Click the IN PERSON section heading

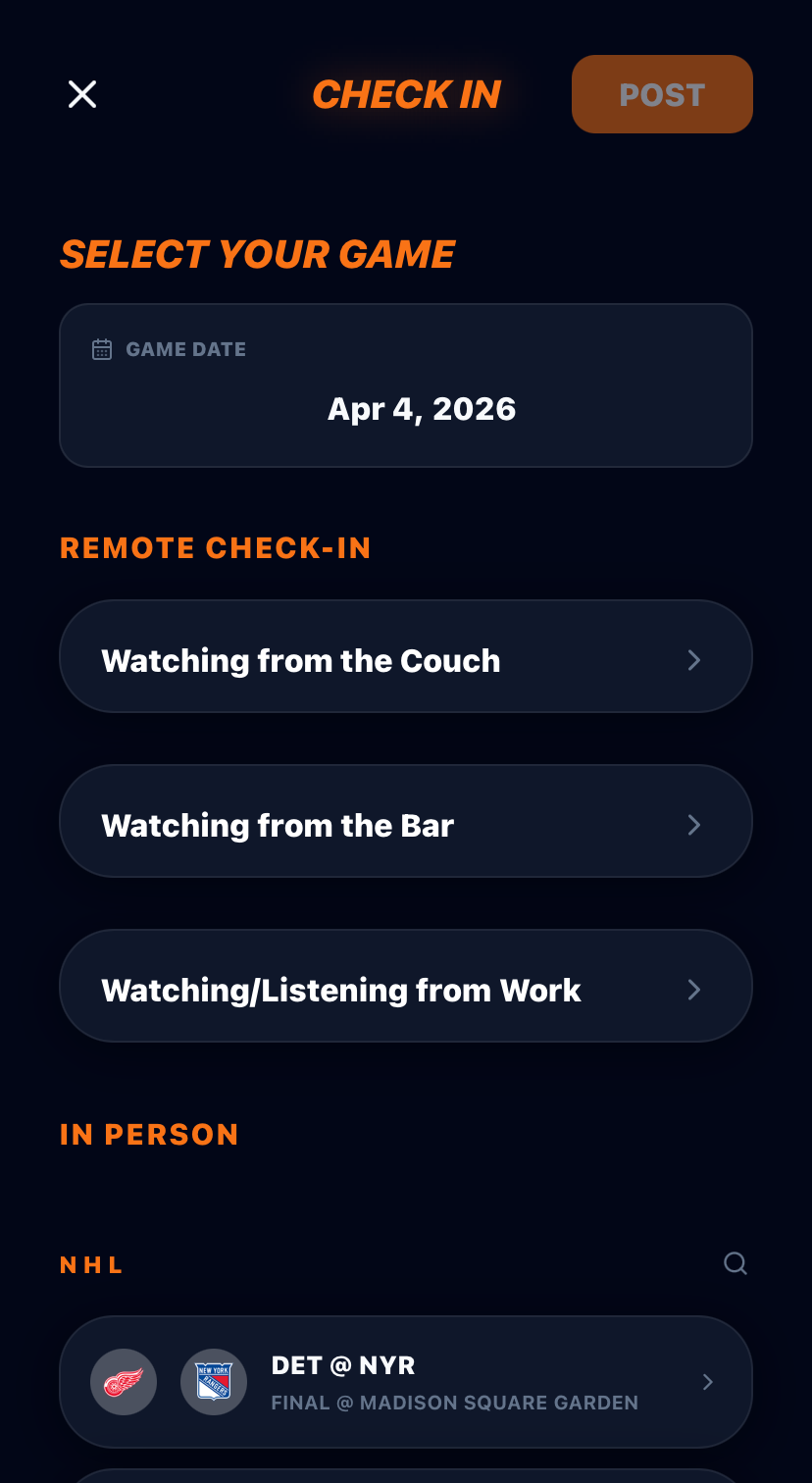click(x=149, y=1134)
